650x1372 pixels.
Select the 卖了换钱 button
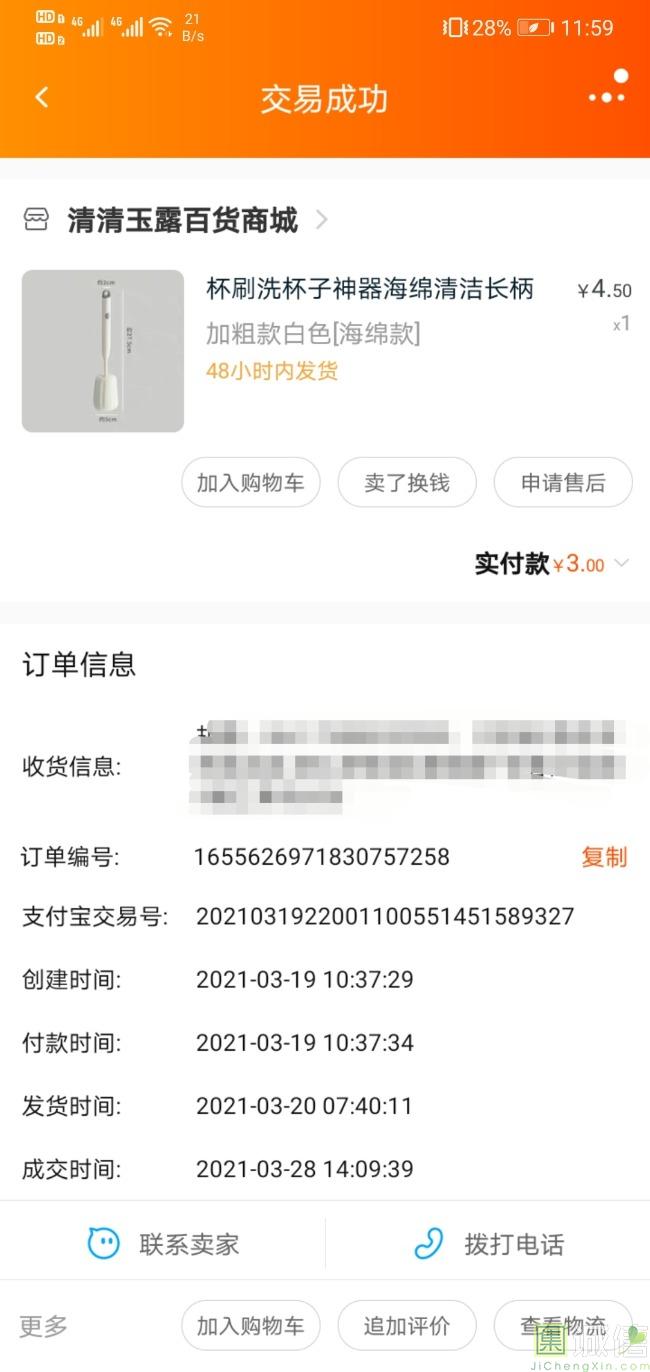coord(406,483)
